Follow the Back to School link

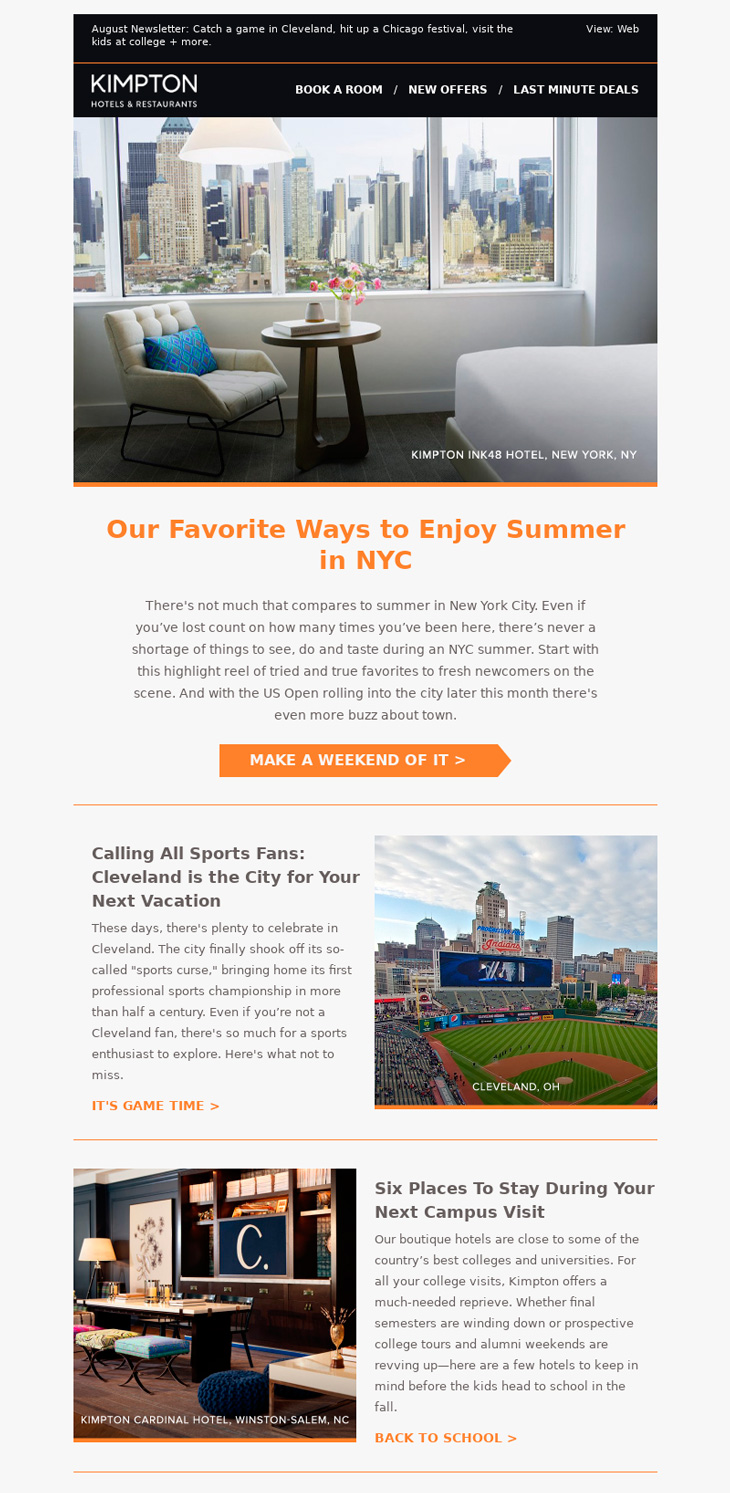445,1438
